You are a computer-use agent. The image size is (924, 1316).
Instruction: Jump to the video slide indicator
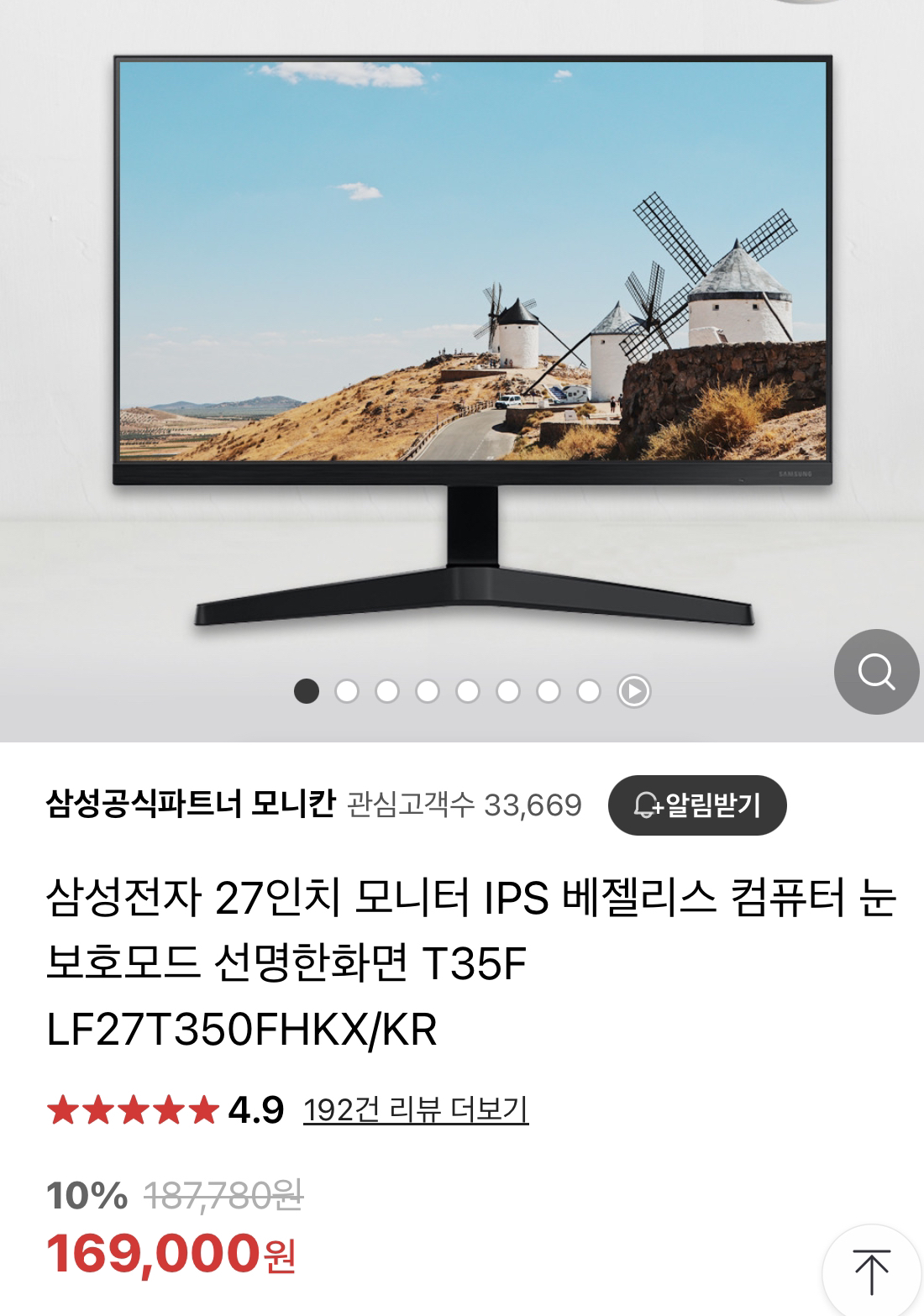pyautogui.click(x=634, y=691)
